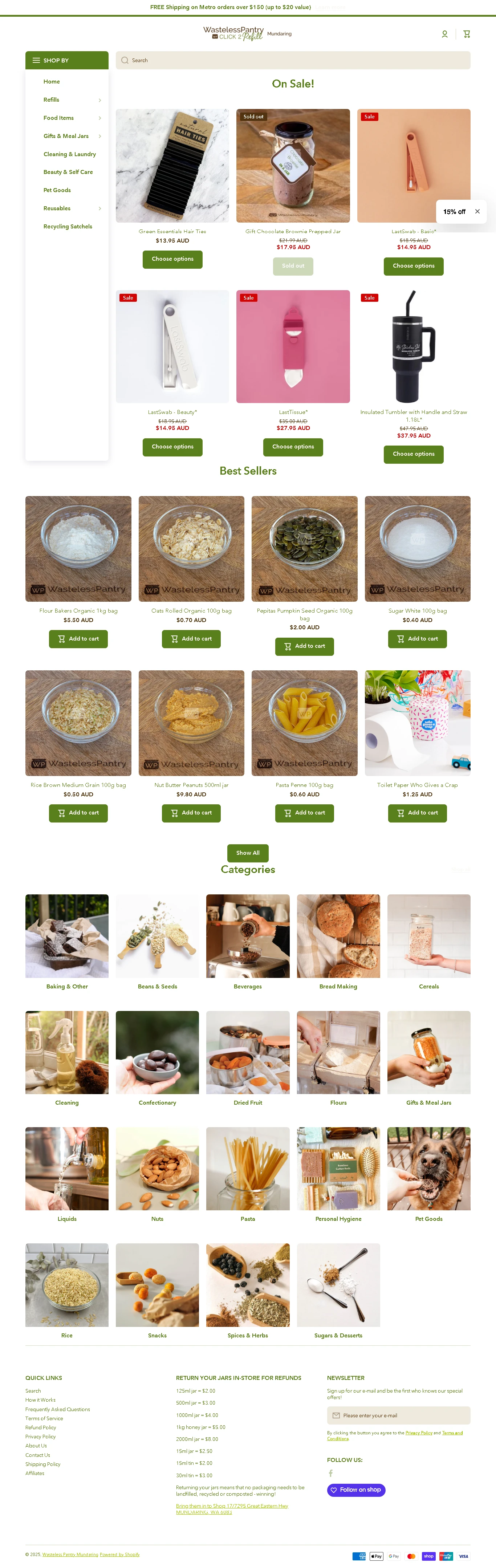Open Cleaning & Laundry in the menu

[69, 155]
